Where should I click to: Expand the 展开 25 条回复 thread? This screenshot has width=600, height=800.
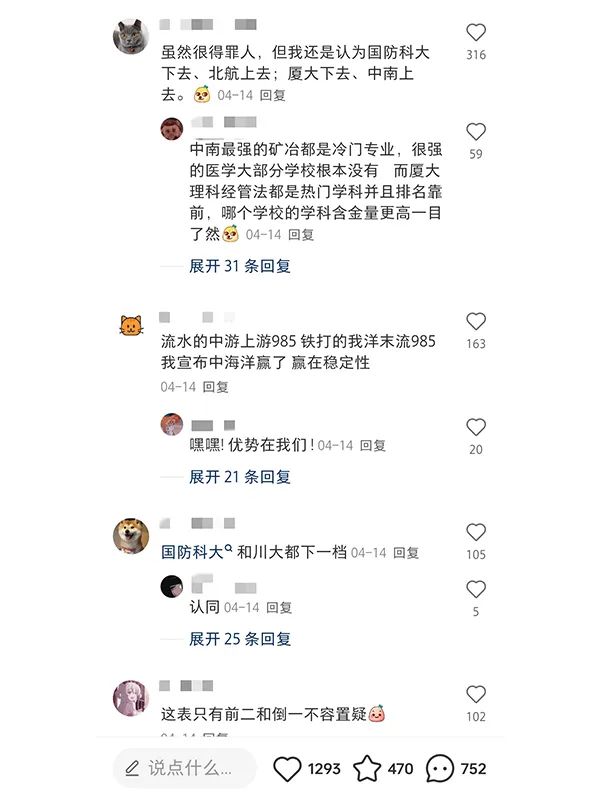coord(240,638)
